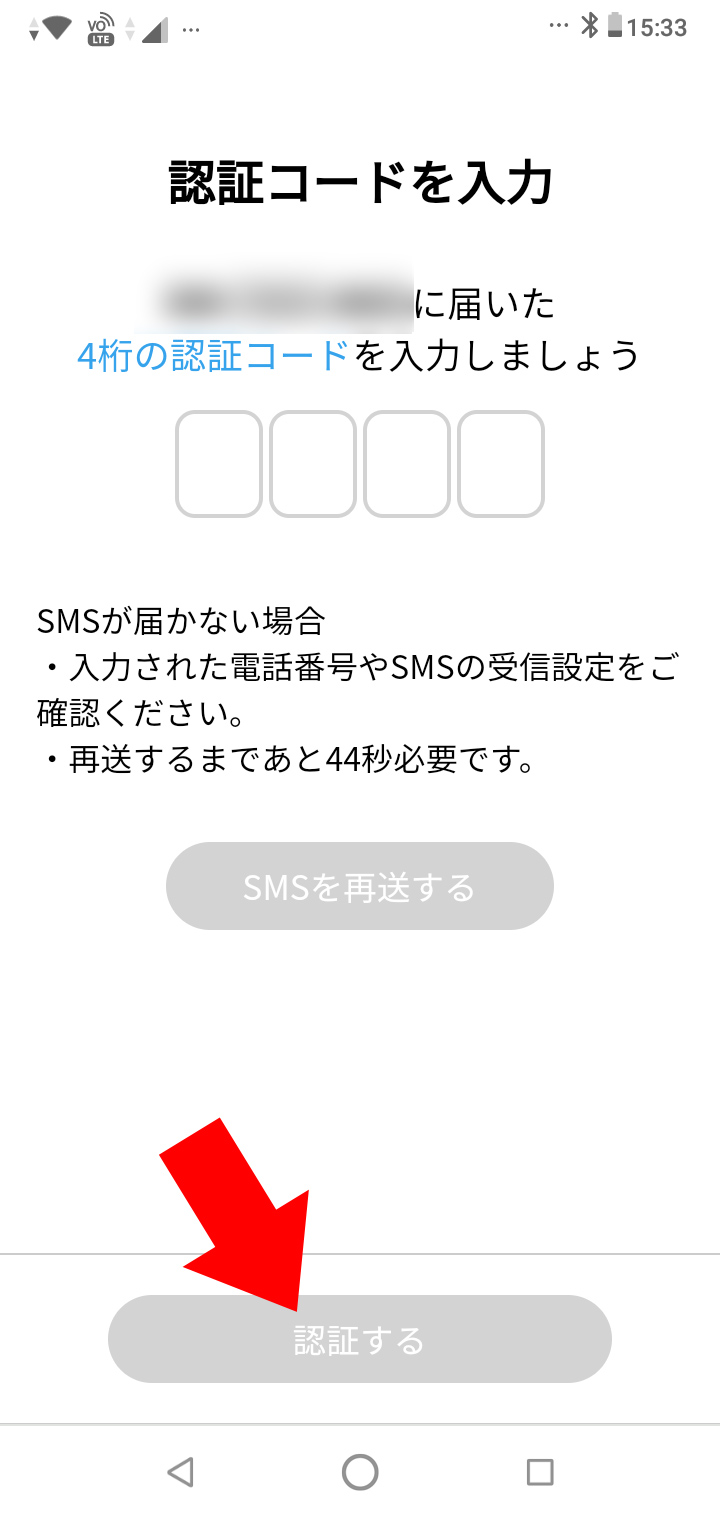Viewport: 720px width, 1520px height.
Task: Tap the SMSを再送する button
Action: tap(360, 886)
